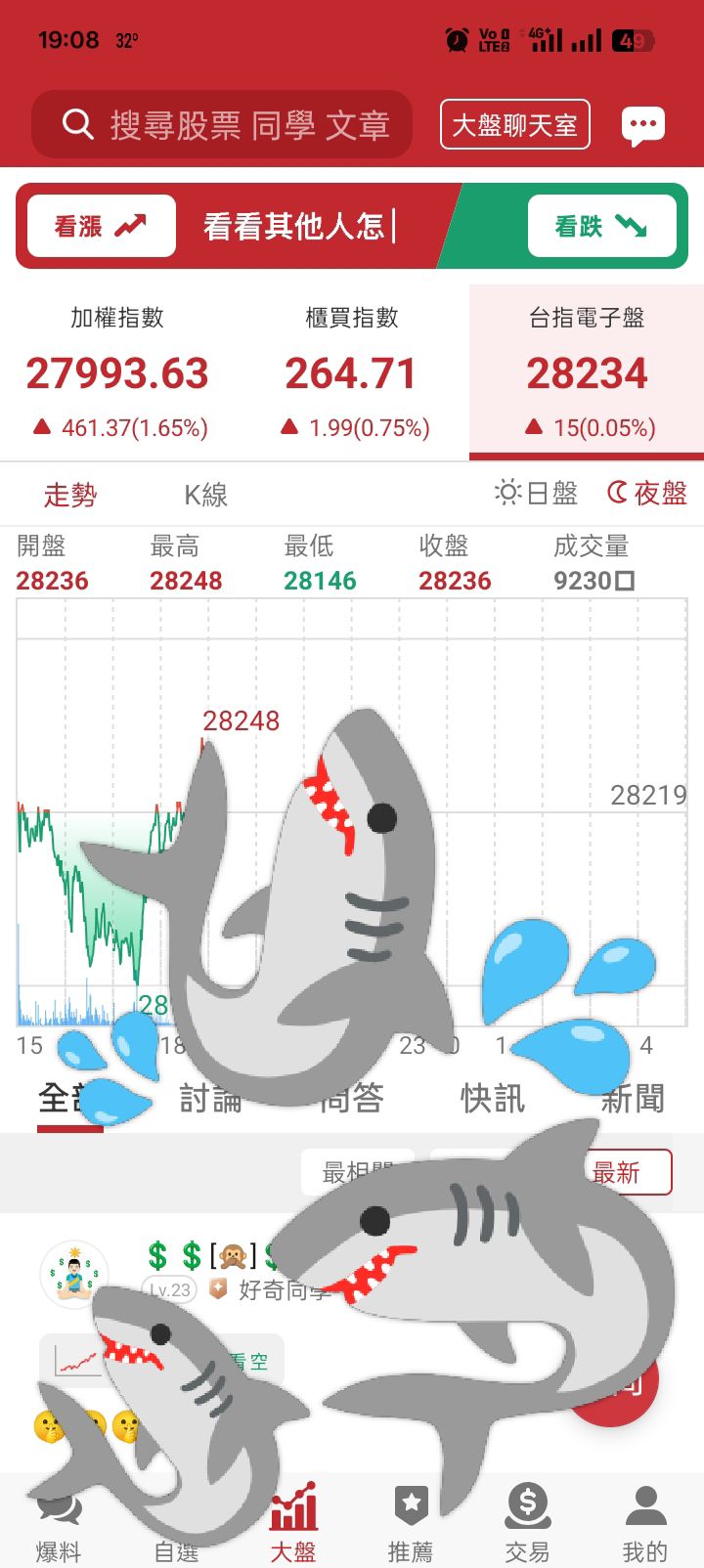Vote 看跌 (bearish)

point(601,226)
